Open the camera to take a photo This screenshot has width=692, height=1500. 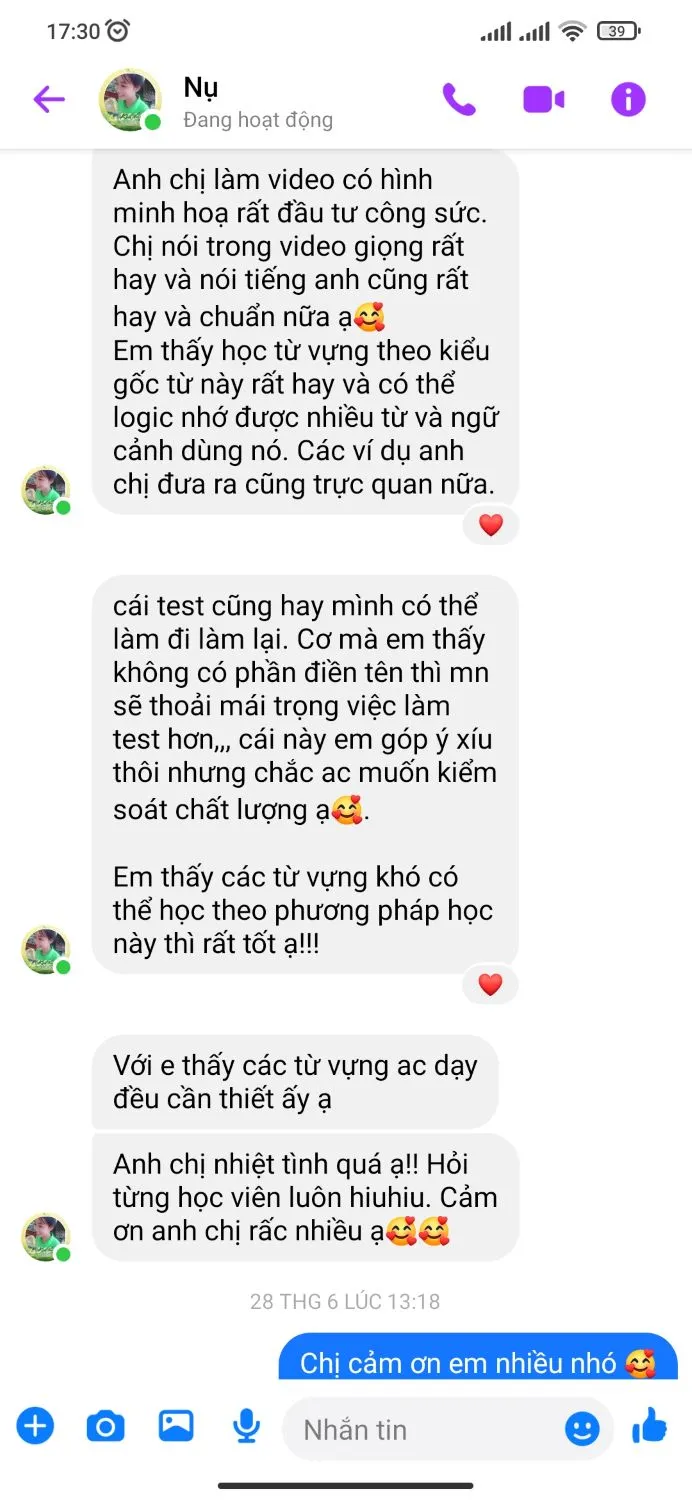click(x=105, y=1426)
